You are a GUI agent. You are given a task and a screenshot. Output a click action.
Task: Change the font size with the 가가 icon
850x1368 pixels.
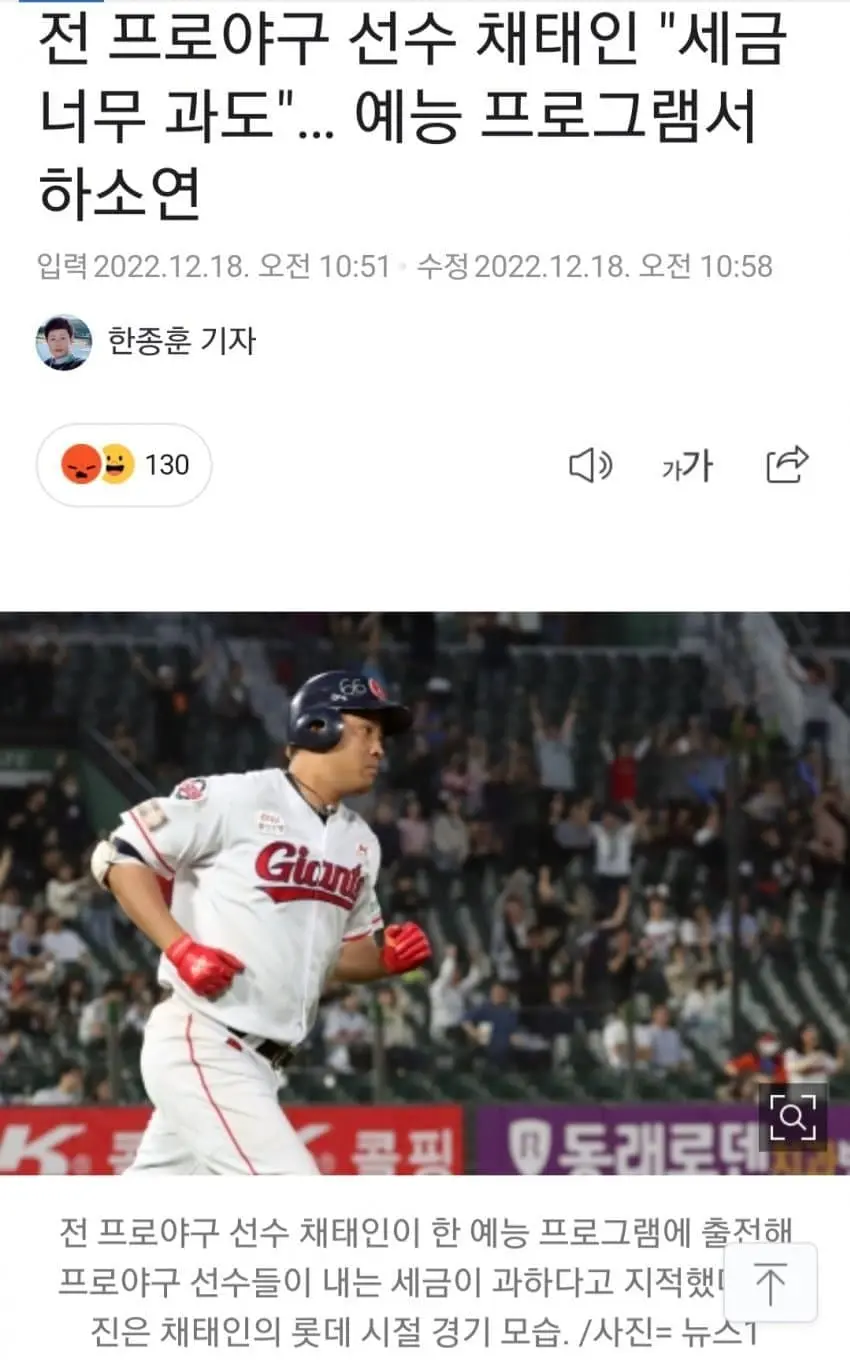687,465
